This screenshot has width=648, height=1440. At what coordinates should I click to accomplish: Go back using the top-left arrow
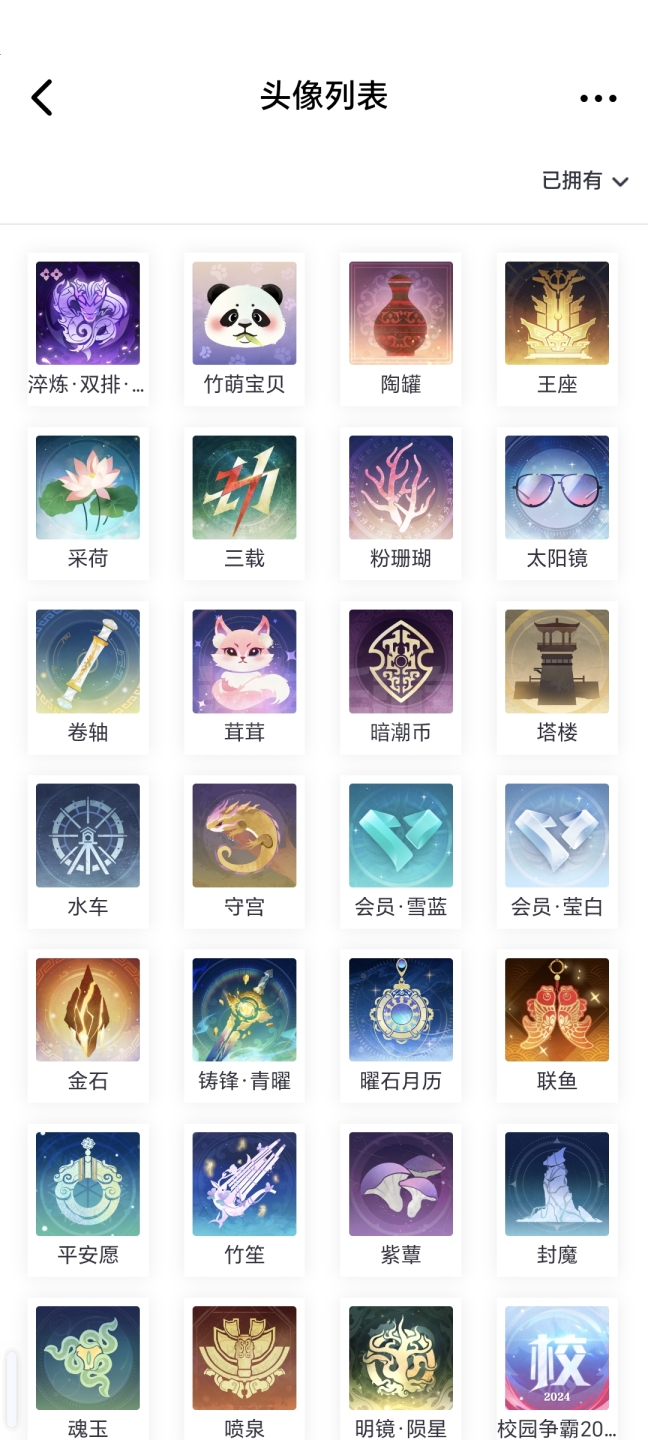pyautogui.click(x=42, y=98)
